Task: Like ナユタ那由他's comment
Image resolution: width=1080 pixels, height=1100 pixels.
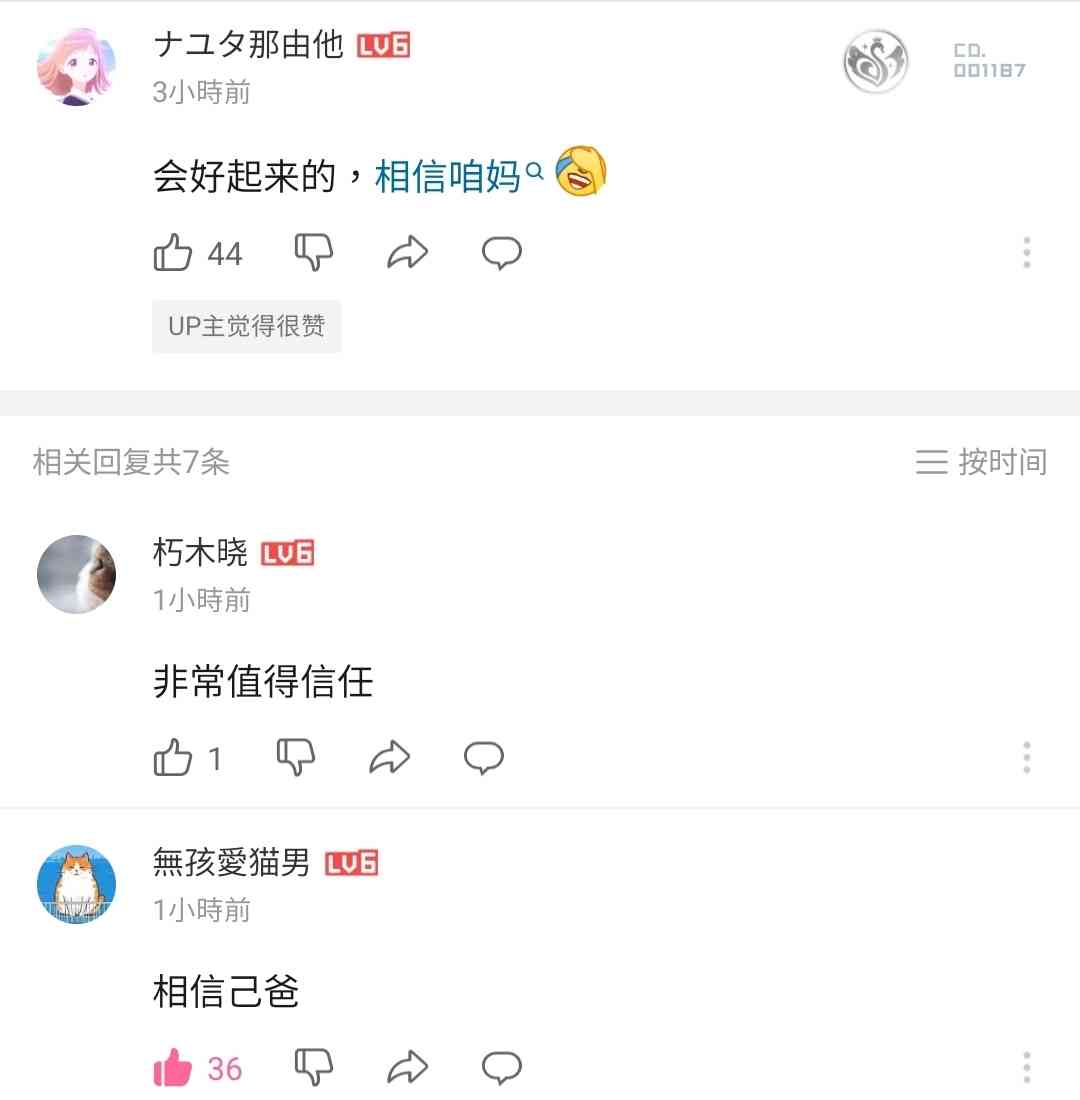Action: (x=173, y=253)
